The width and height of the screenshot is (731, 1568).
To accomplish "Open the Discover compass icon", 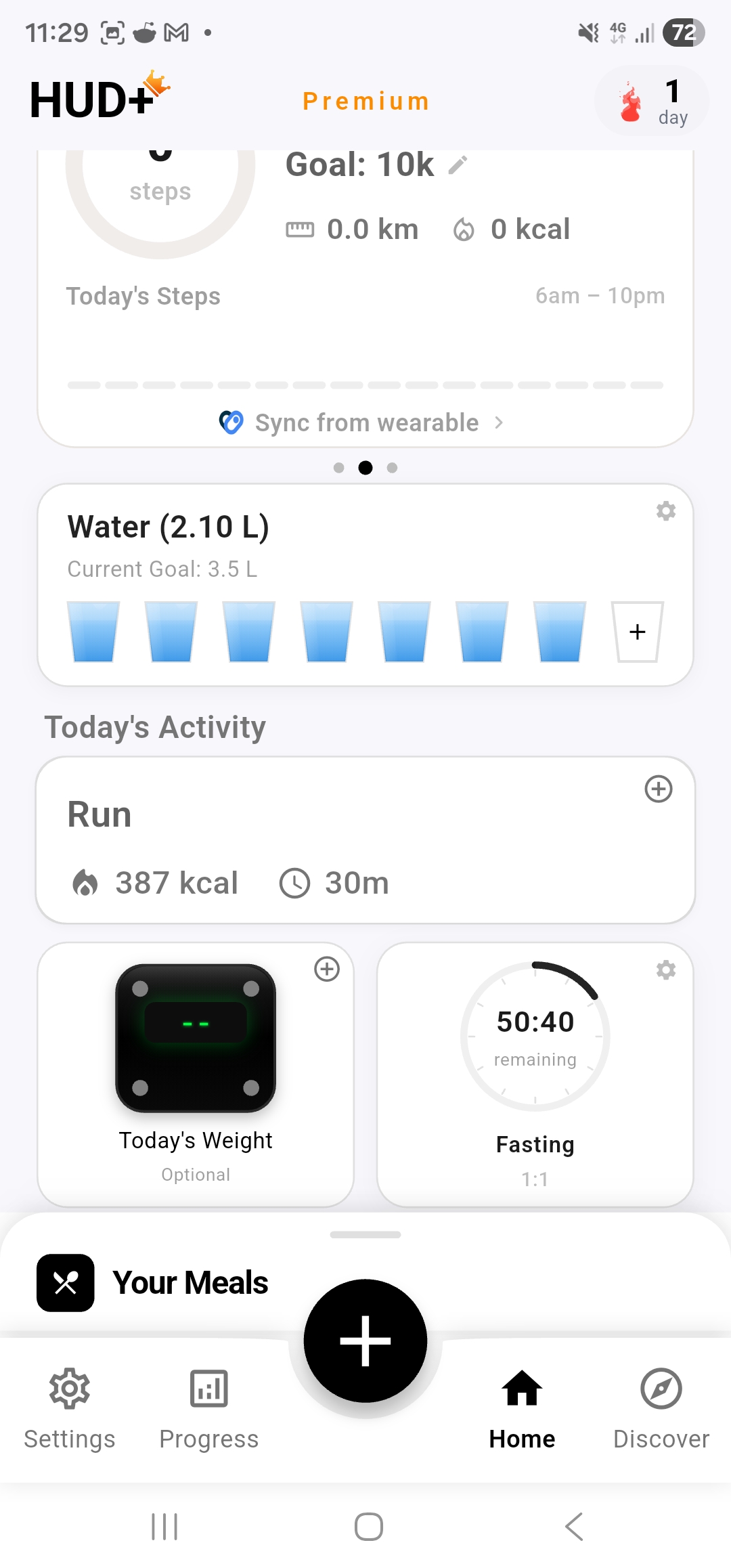I will pyautogui.click(x=660, y=1388).
